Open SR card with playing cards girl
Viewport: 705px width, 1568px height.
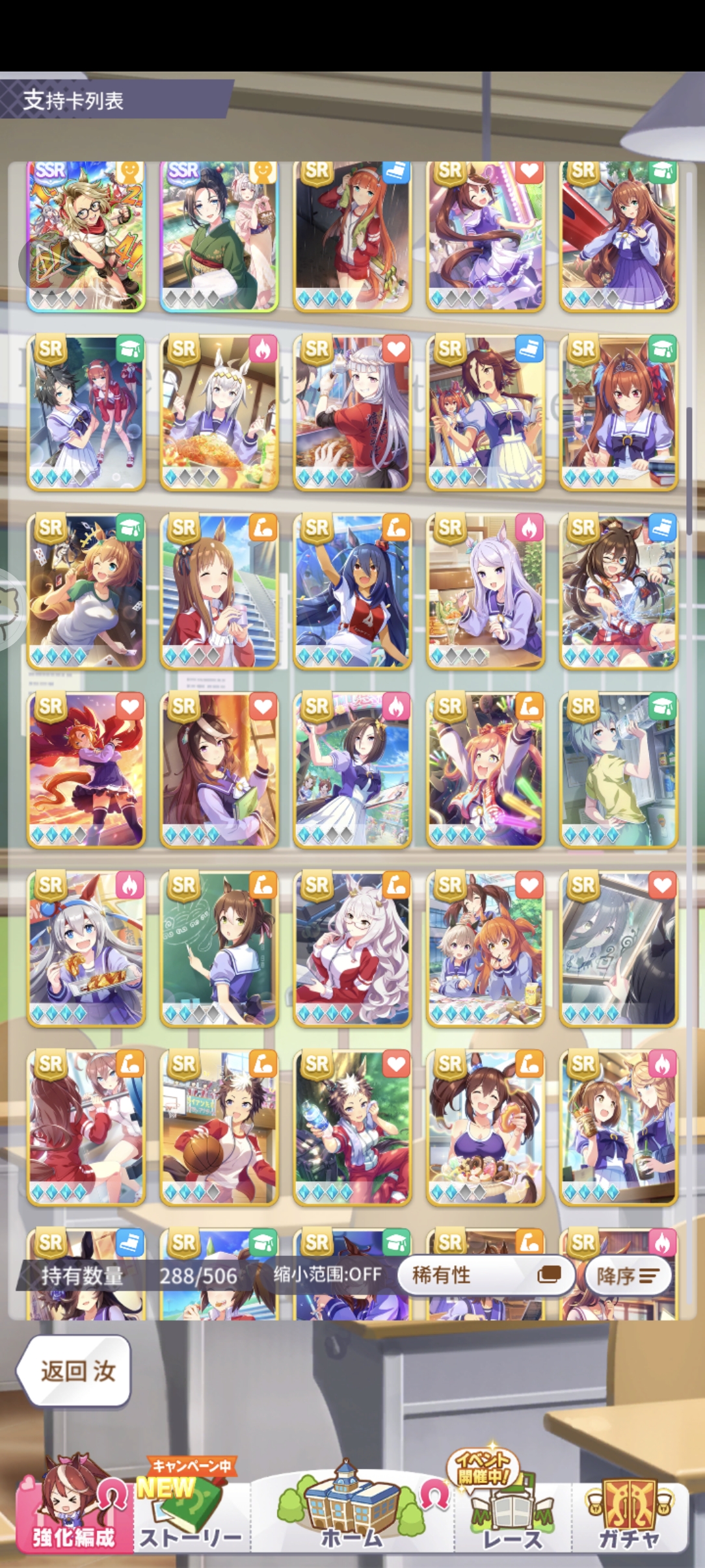click(x=86, y=592)
